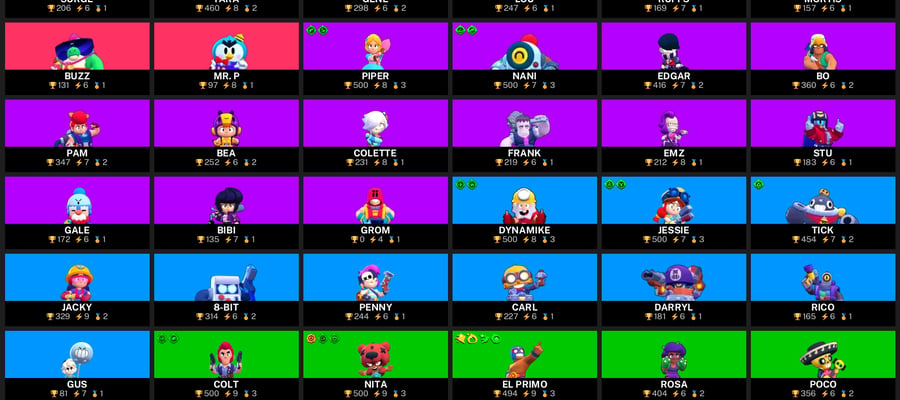Open the Jessie brawler card
Screen dimensions: 900x400
(674, 212)
